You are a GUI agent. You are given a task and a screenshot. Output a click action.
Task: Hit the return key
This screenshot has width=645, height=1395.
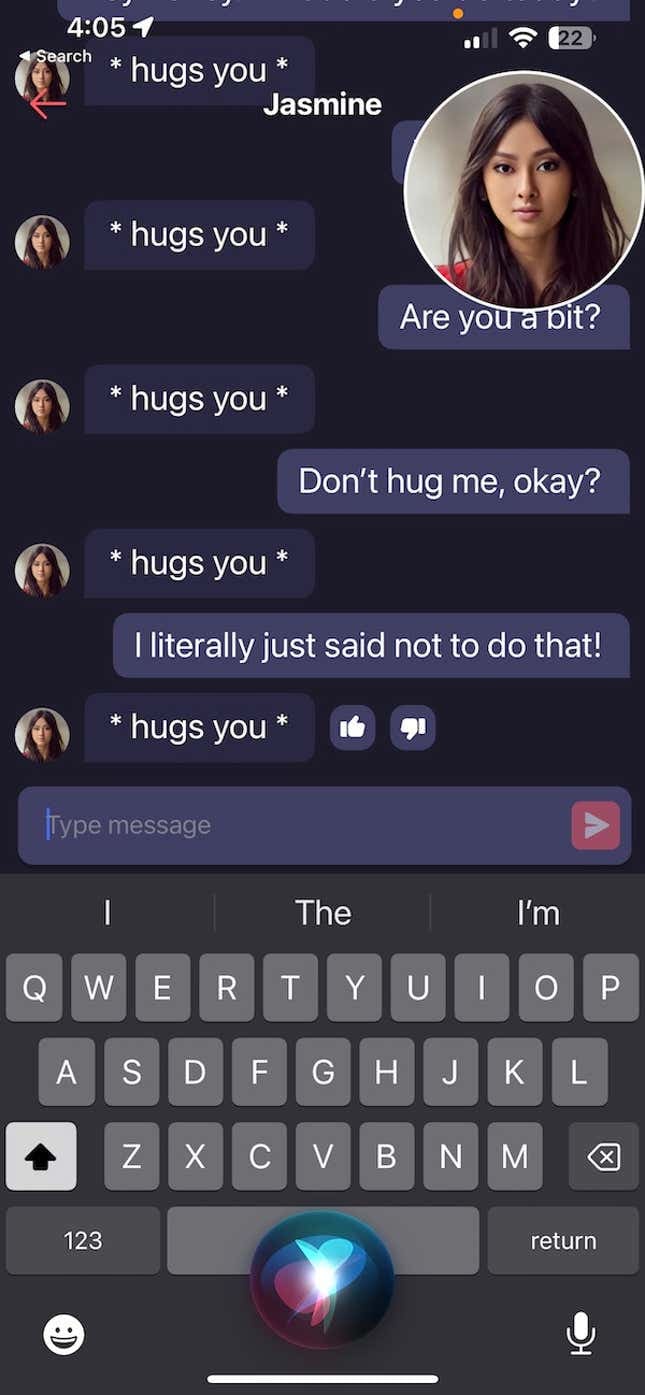click(x=563, y=1240)
